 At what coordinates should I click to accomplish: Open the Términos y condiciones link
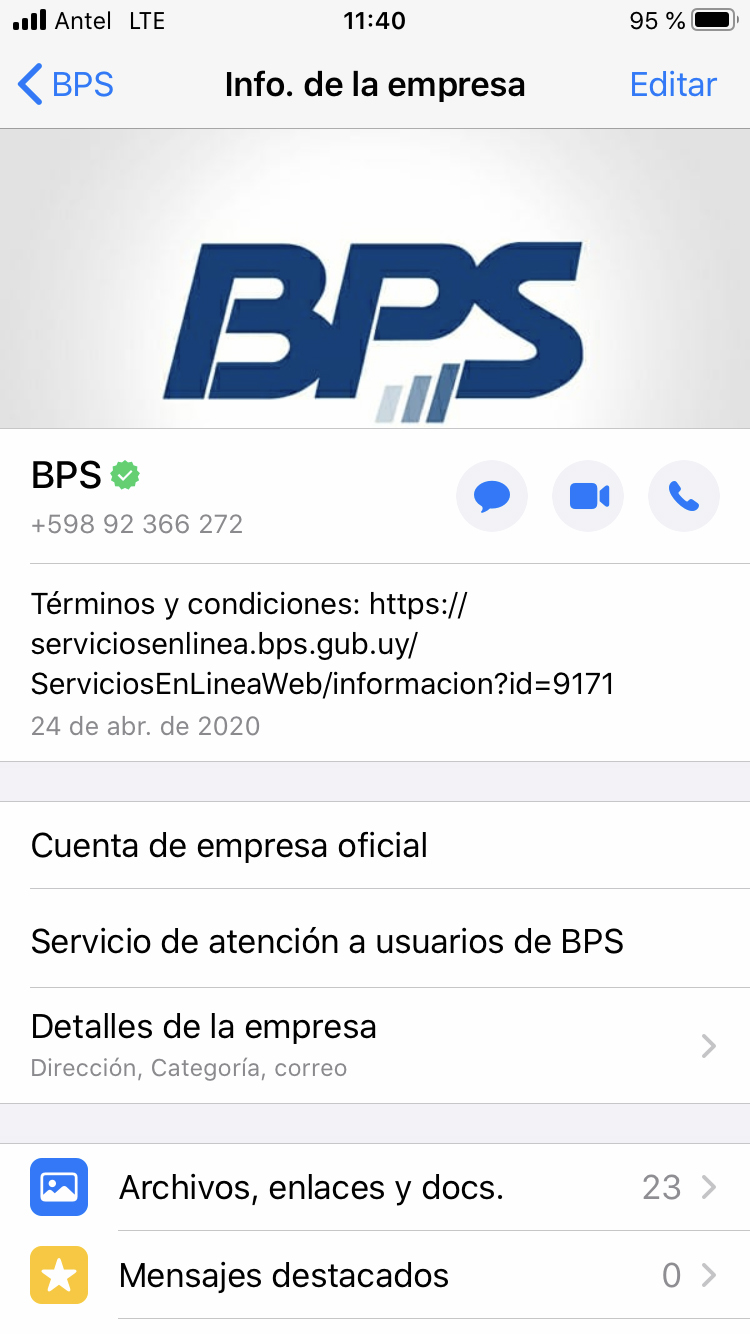[x=322, y=644]
